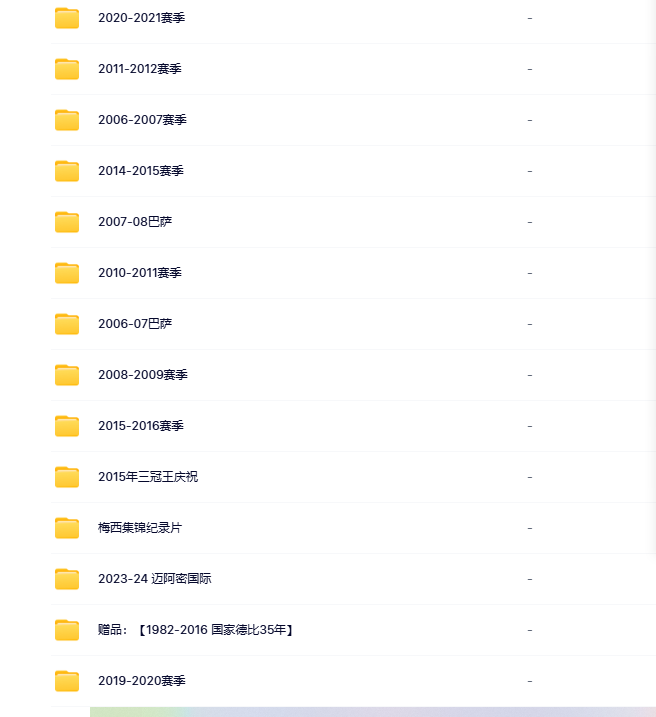
Task: Open the 2015-2016赛季 folder
Action: (x=141, y=426)
